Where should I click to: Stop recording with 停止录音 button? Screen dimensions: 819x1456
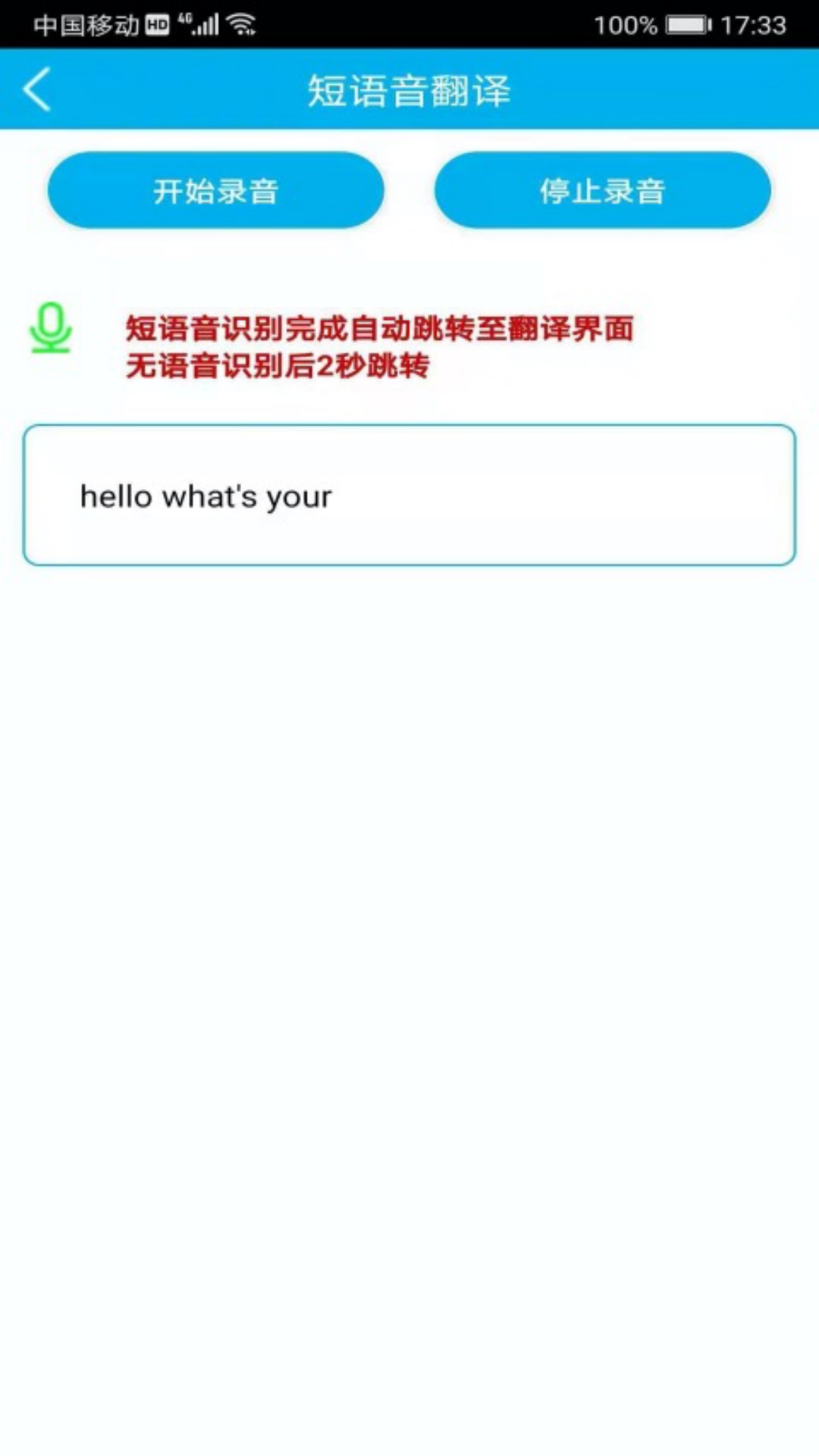pyautogui.click(x=602, y=190)
